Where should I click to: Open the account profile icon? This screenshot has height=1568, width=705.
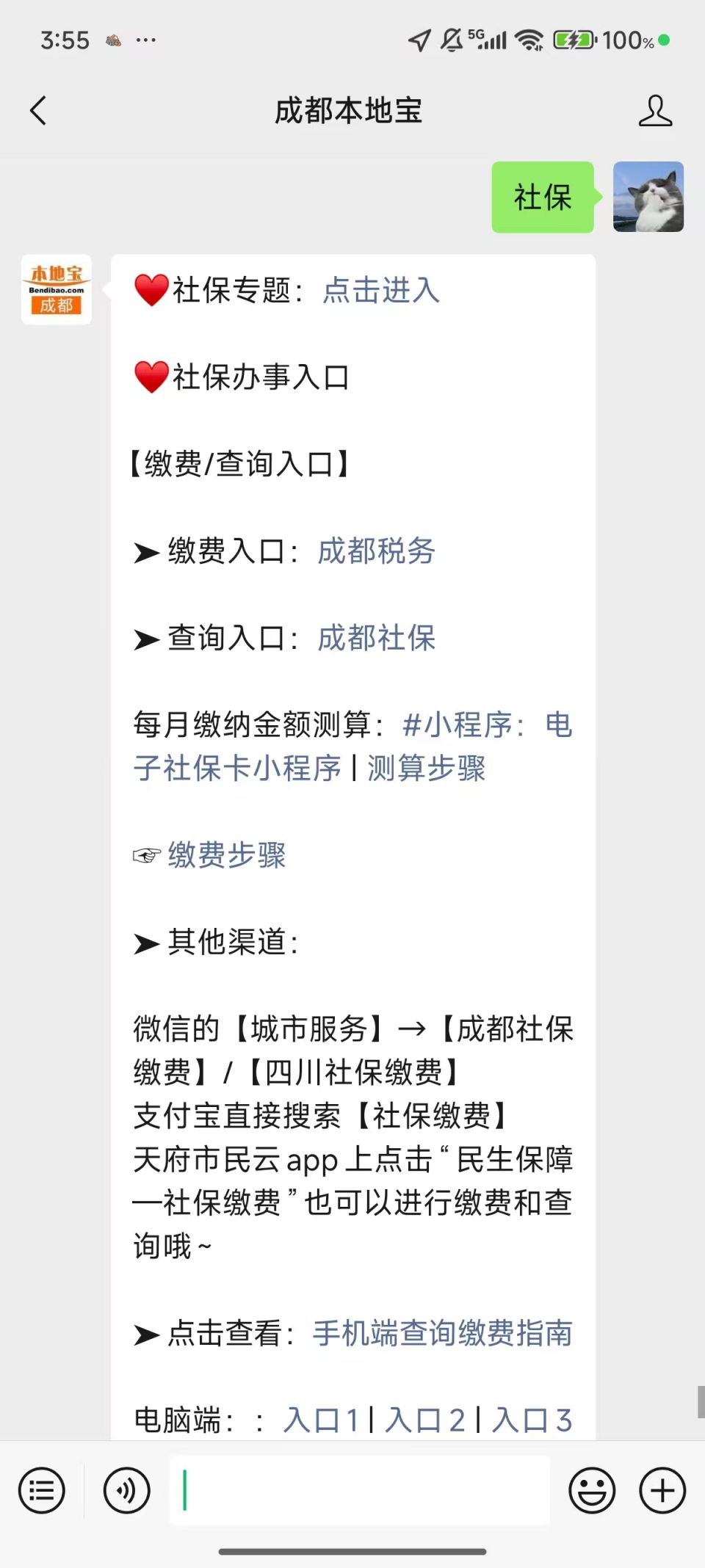pos(654,111)
